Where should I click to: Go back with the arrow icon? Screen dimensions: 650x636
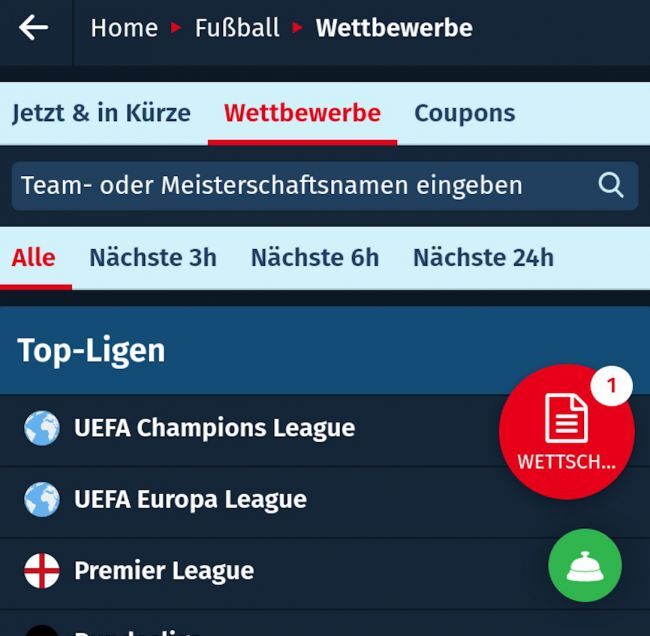[34, 28]
